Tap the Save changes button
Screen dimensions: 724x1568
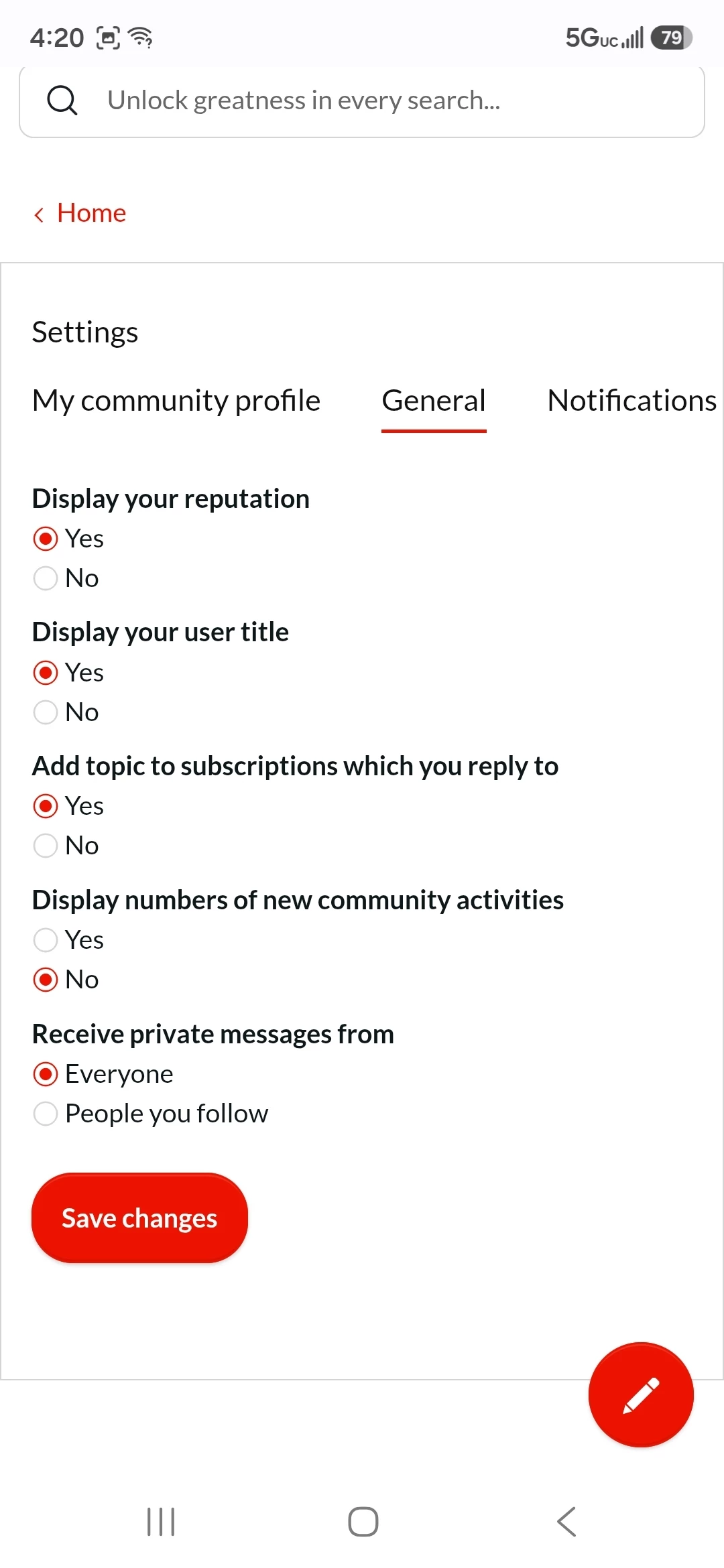pos(139,1218)
